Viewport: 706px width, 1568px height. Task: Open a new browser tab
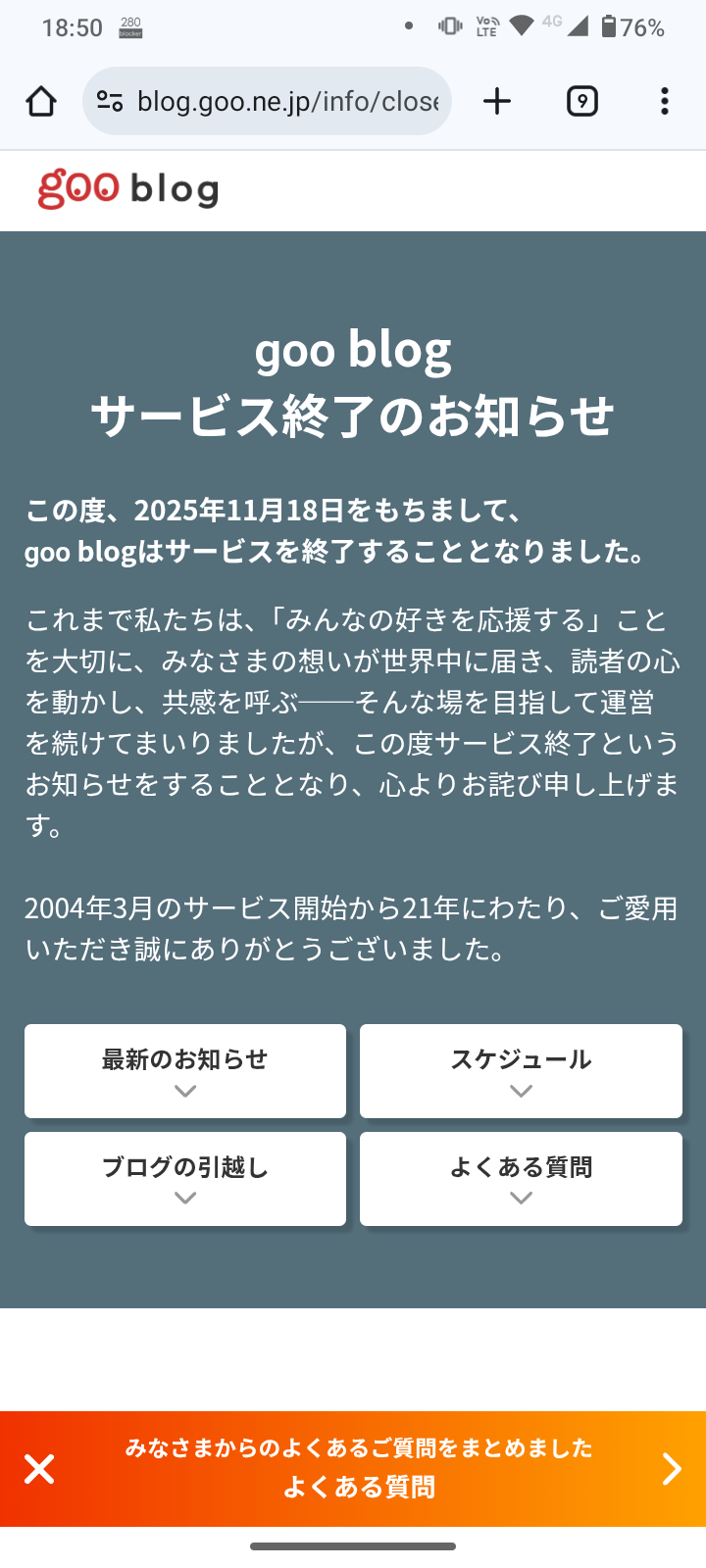point(497,101)
